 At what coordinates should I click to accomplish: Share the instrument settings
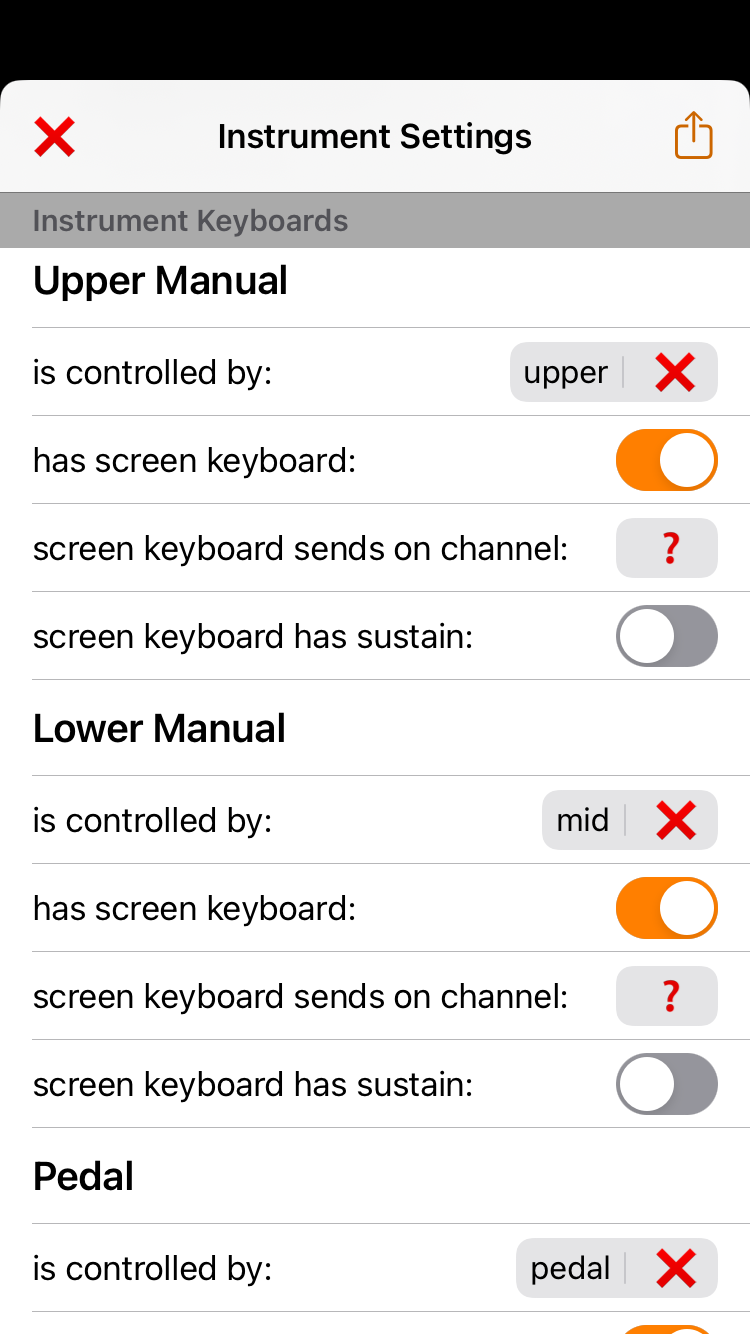693,136
